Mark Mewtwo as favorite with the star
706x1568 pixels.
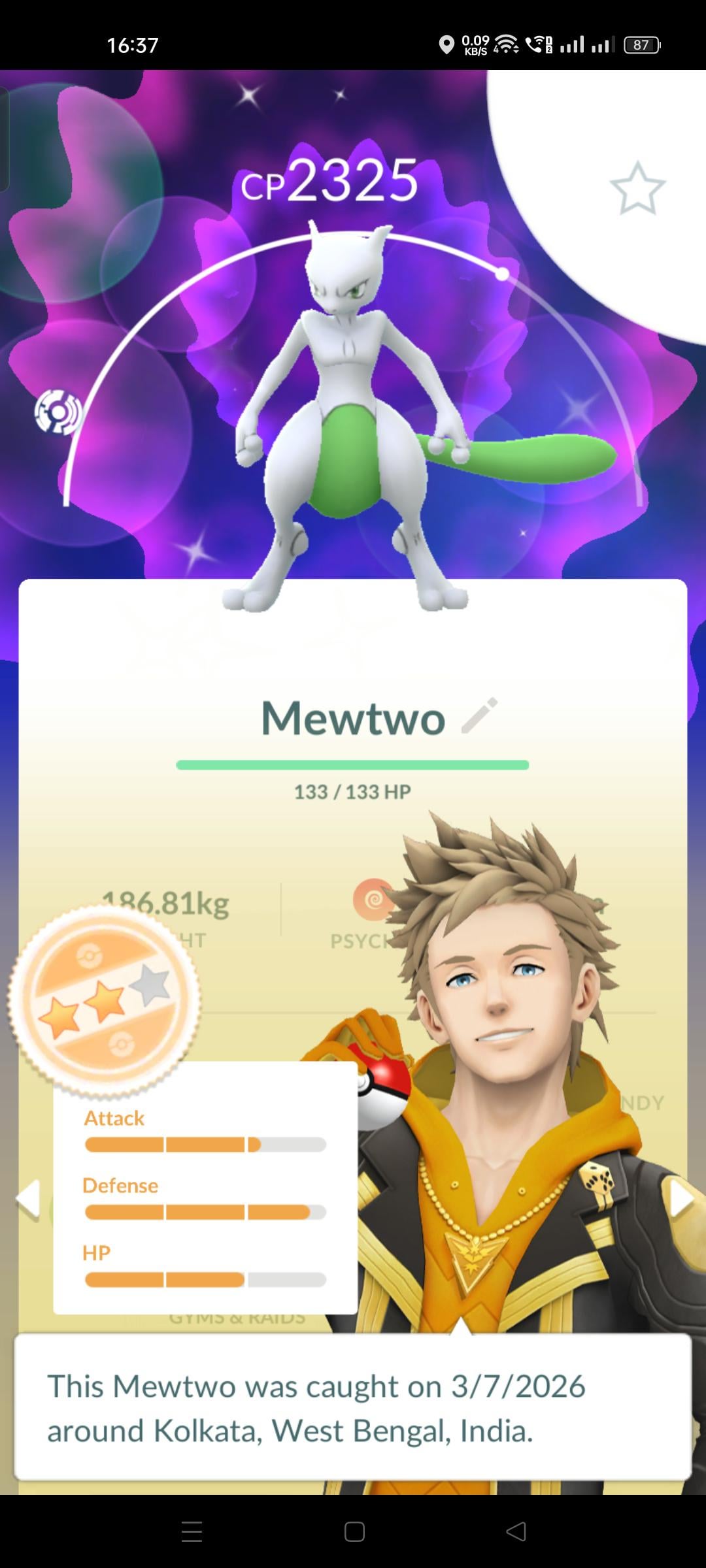point(637,188)
